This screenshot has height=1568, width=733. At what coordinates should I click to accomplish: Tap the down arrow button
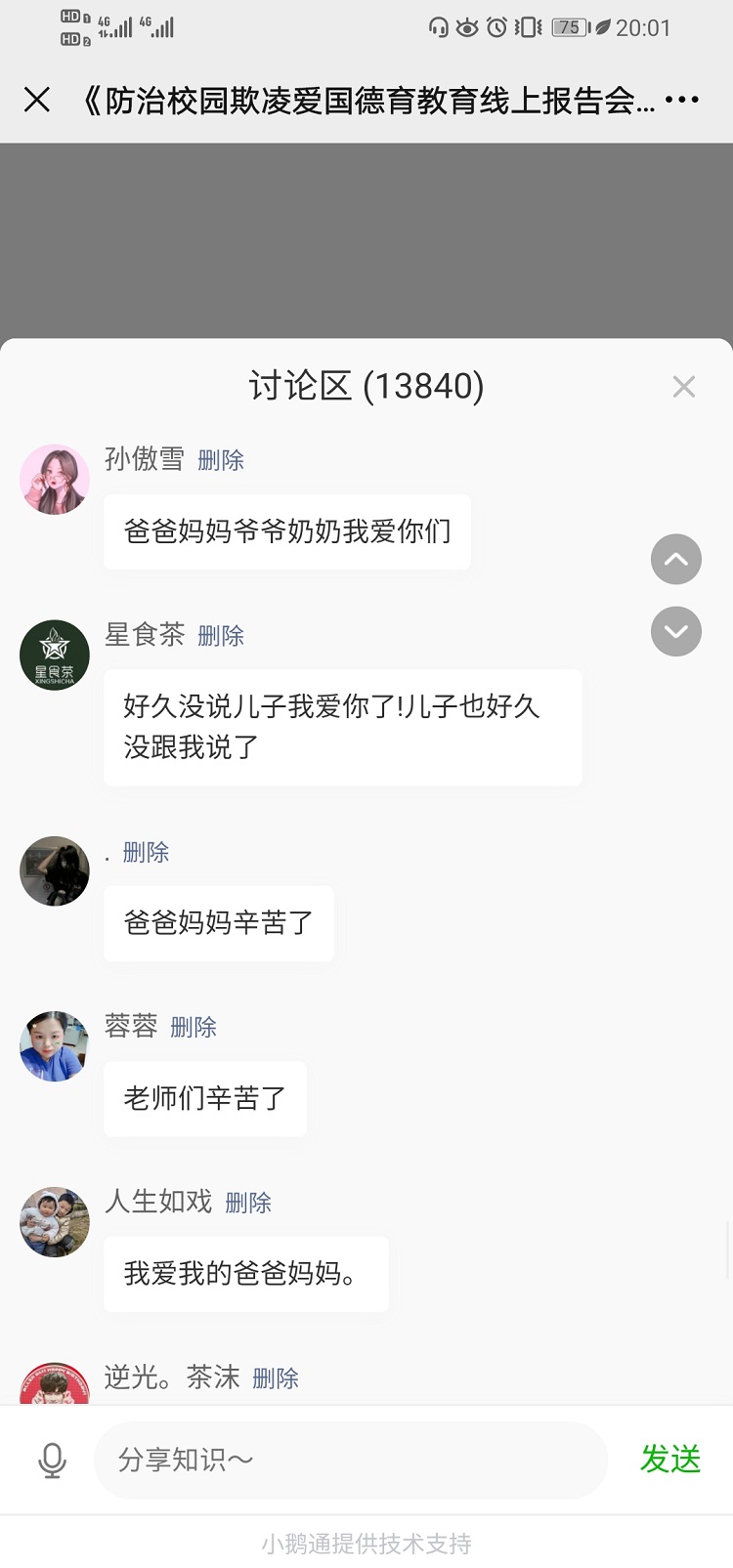[676, 631]
